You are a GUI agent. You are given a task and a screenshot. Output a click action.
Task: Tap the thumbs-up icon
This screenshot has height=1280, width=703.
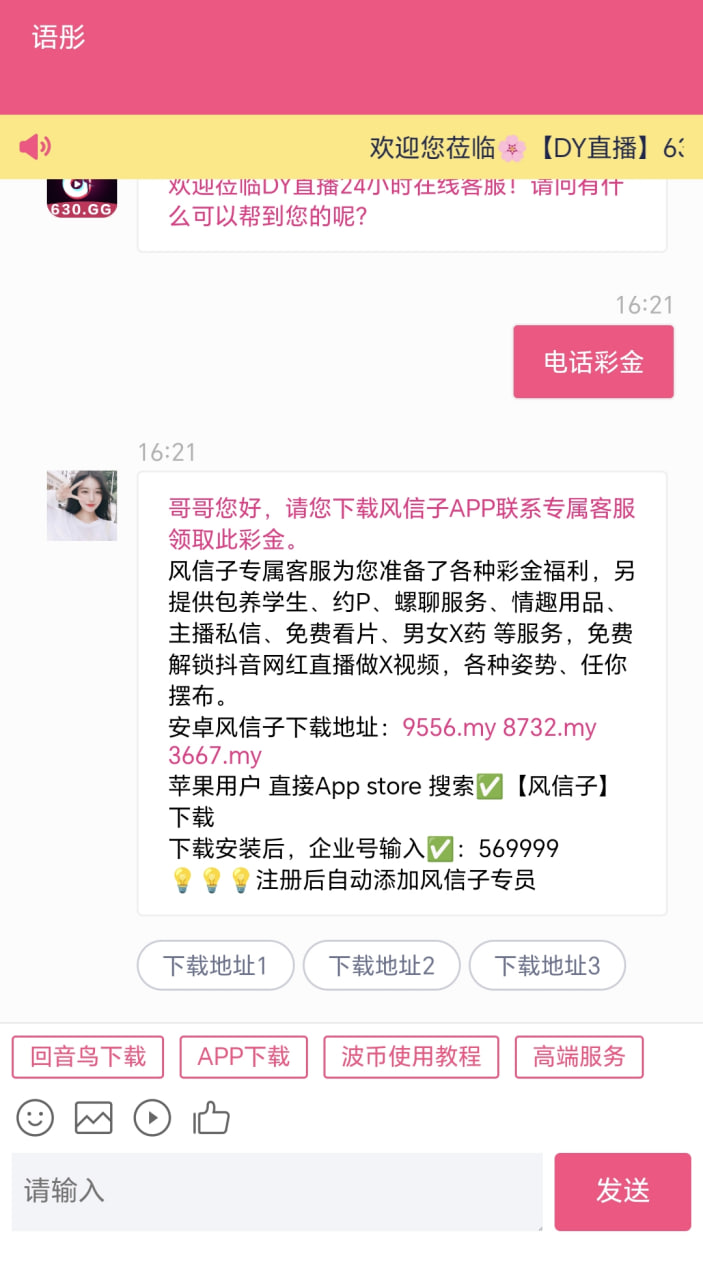pyautogui.click(x=211, y=1117)
